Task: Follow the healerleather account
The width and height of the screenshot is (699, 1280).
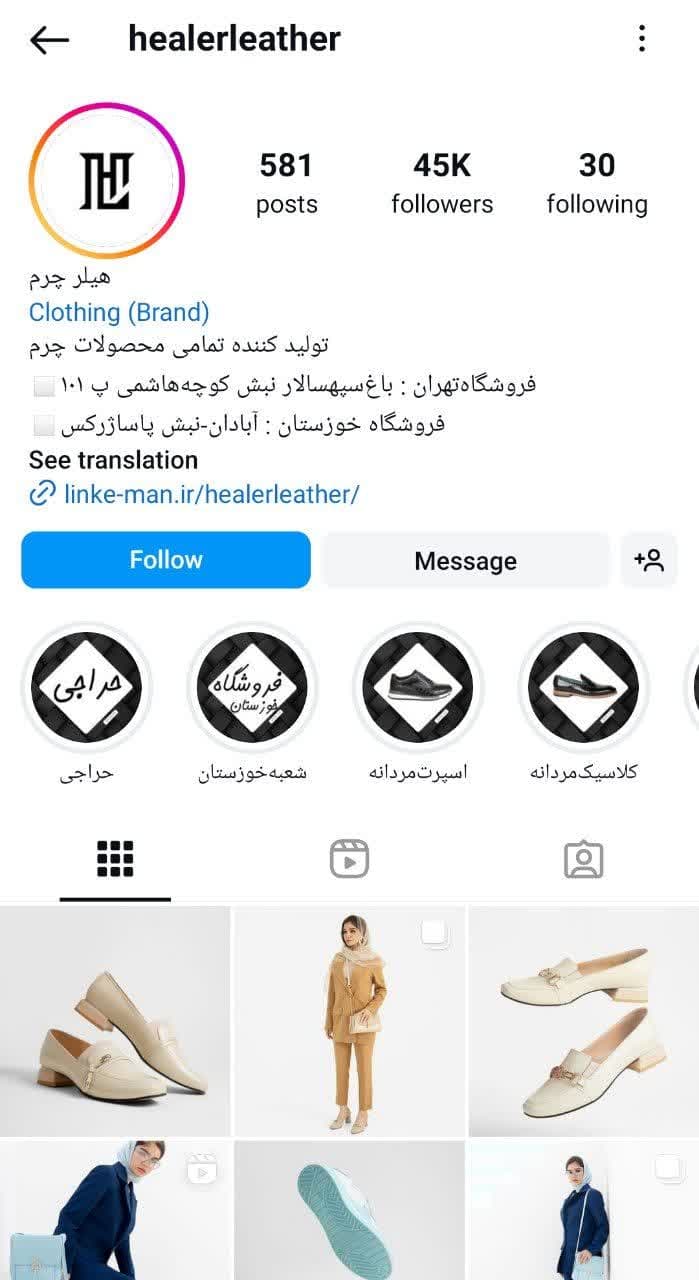Action: click(x=166, y=560)
